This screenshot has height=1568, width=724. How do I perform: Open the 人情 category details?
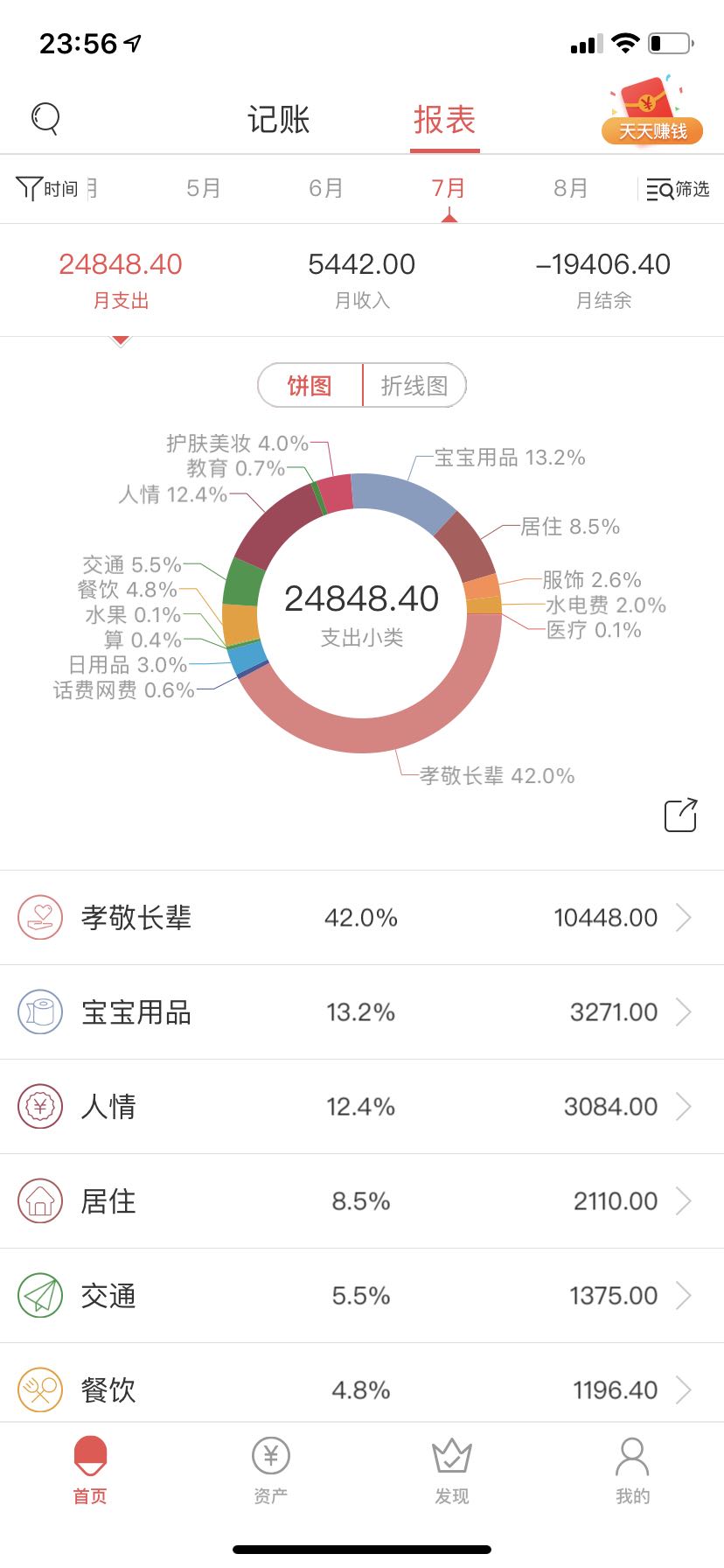[362, 1107]
